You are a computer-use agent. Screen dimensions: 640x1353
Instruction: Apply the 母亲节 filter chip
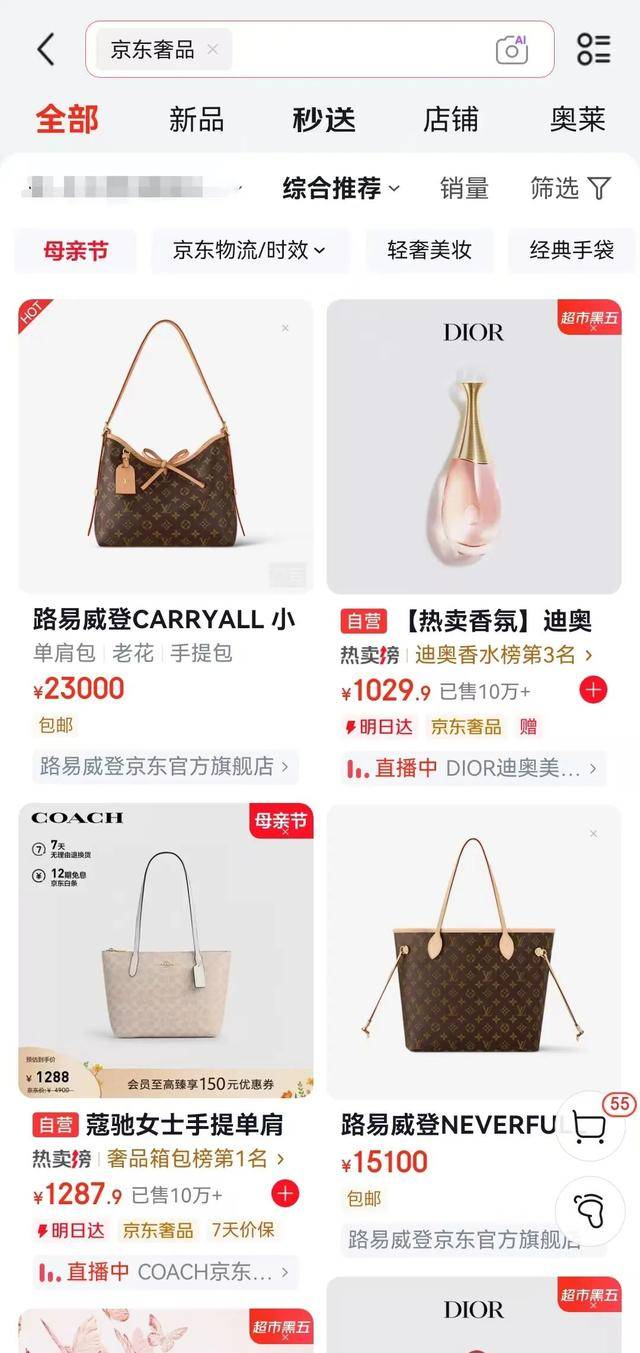pyautogui.click(x=76, y=250)
